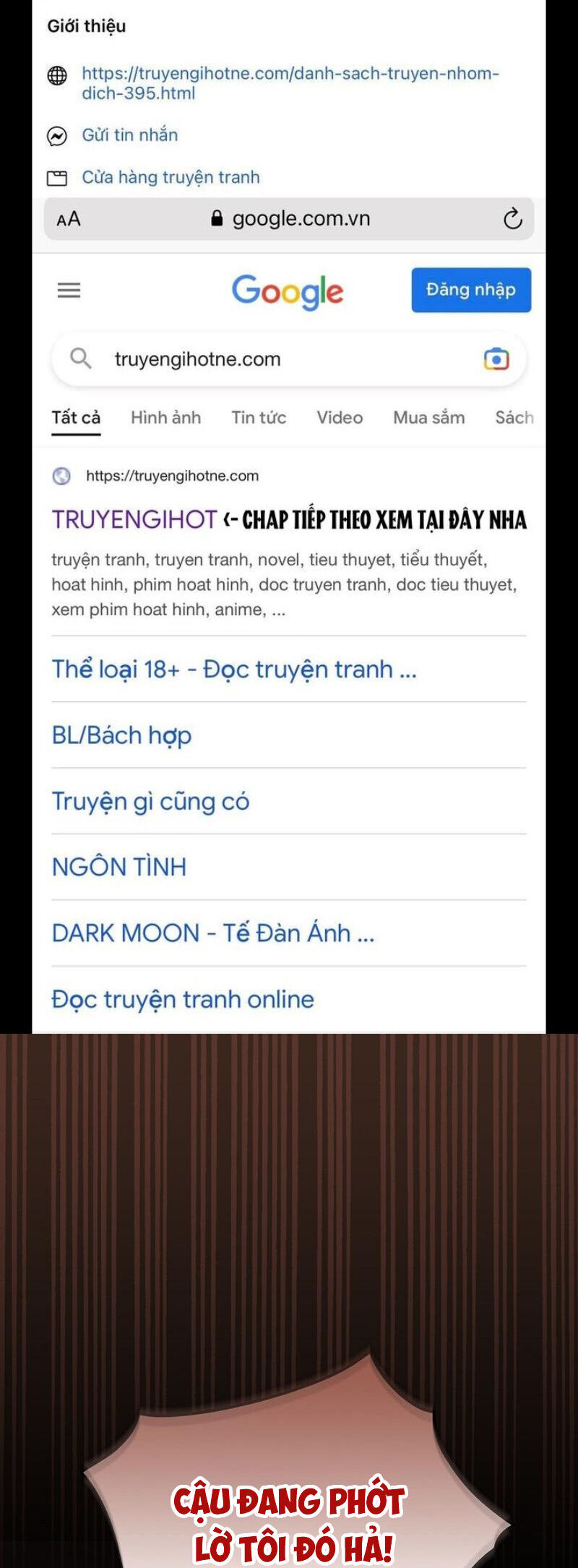Tap the favicon beside truyengihotne.com result
This screenshot has width=578, height=1568.
point(61,476)
